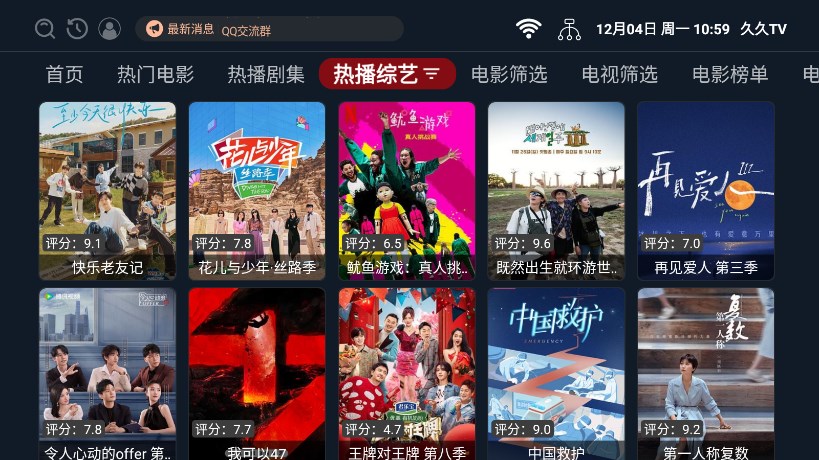Switch to the 热门电影 tab
Viewport: 819px width, 460px height.
click(x=155, y=74)
